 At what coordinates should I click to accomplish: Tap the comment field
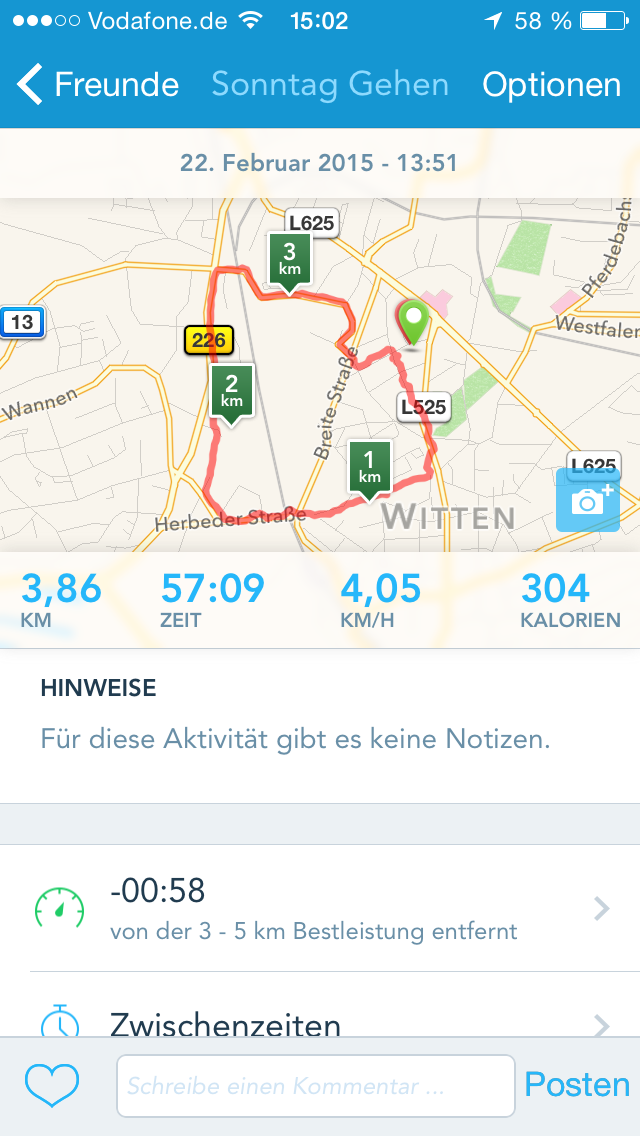[315, 1085]
